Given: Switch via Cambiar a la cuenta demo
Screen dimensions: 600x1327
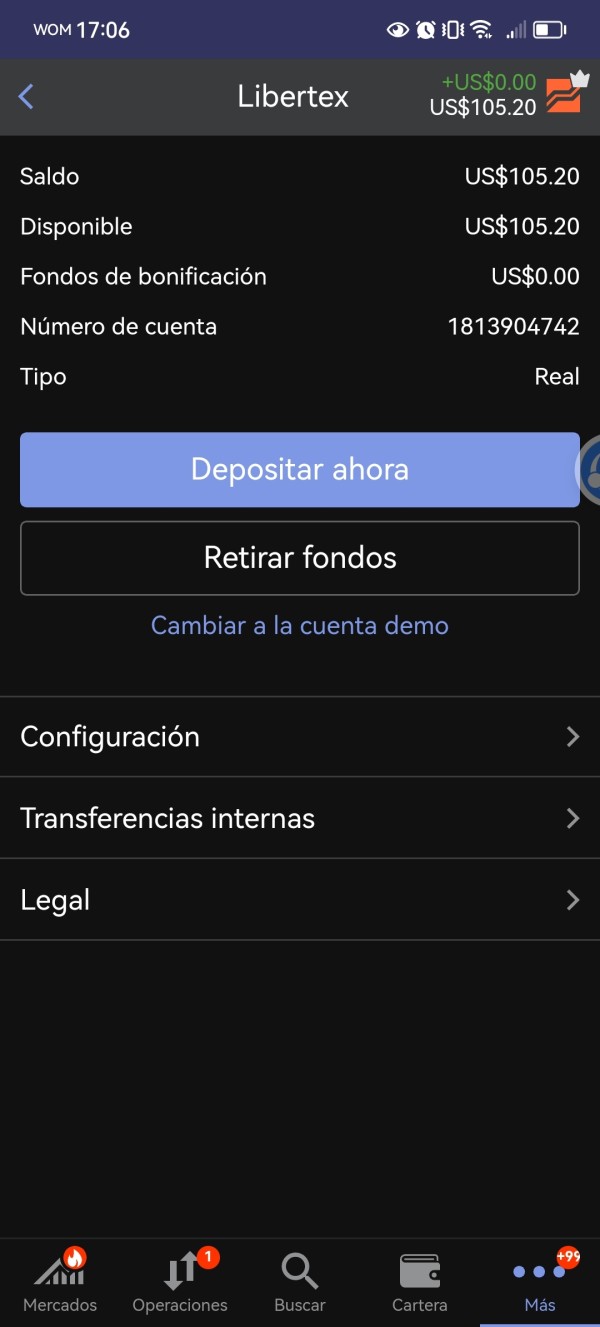Looking at the screenshot, I should (x=300, y=626).
